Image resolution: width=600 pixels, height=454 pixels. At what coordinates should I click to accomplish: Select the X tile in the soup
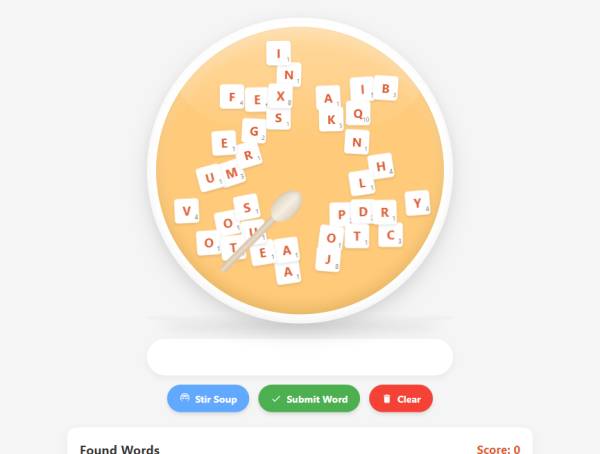point(280,96)
